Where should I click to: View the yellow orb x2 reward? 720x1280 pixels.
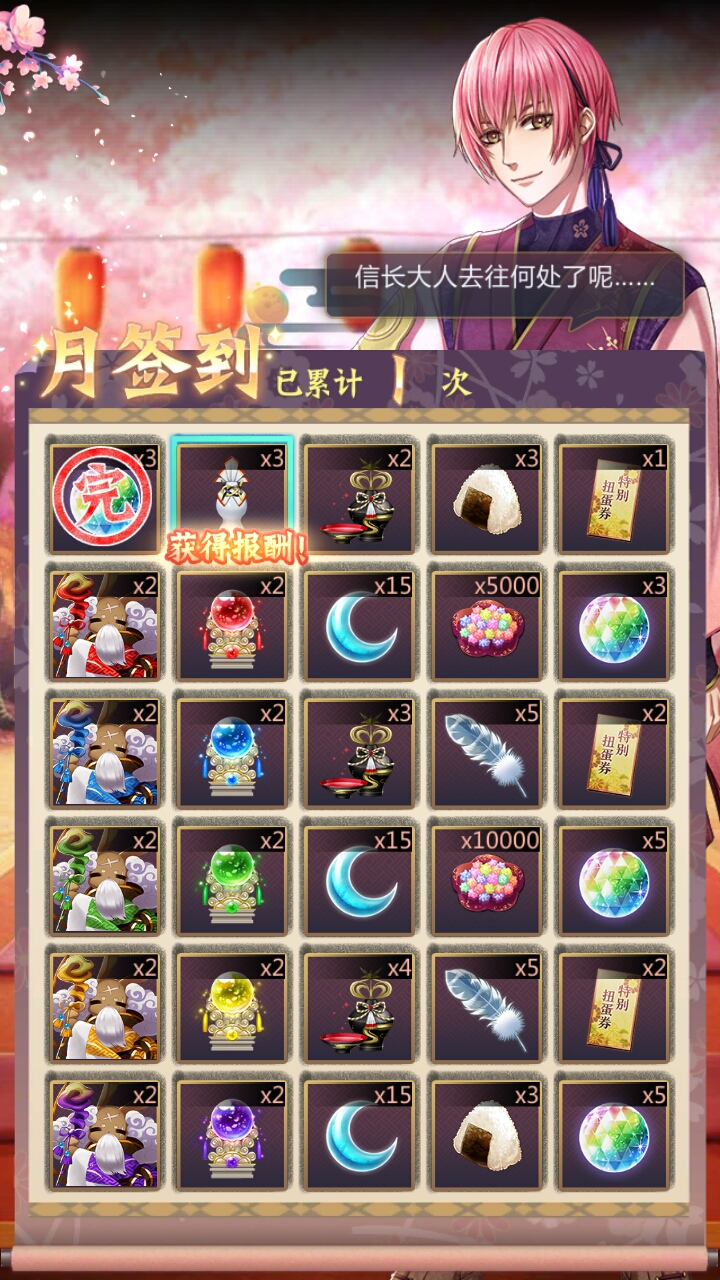click(232, 1008)
